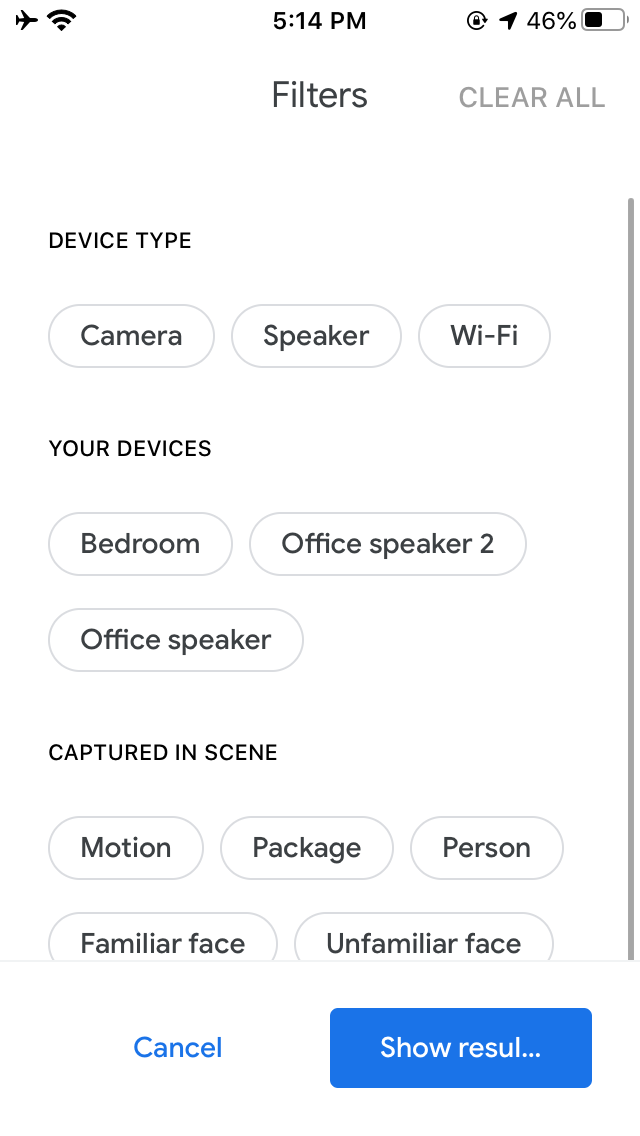Choose the Person scene chip
The height and width of the screenshot is (1136, 640).
coord(487,848)
